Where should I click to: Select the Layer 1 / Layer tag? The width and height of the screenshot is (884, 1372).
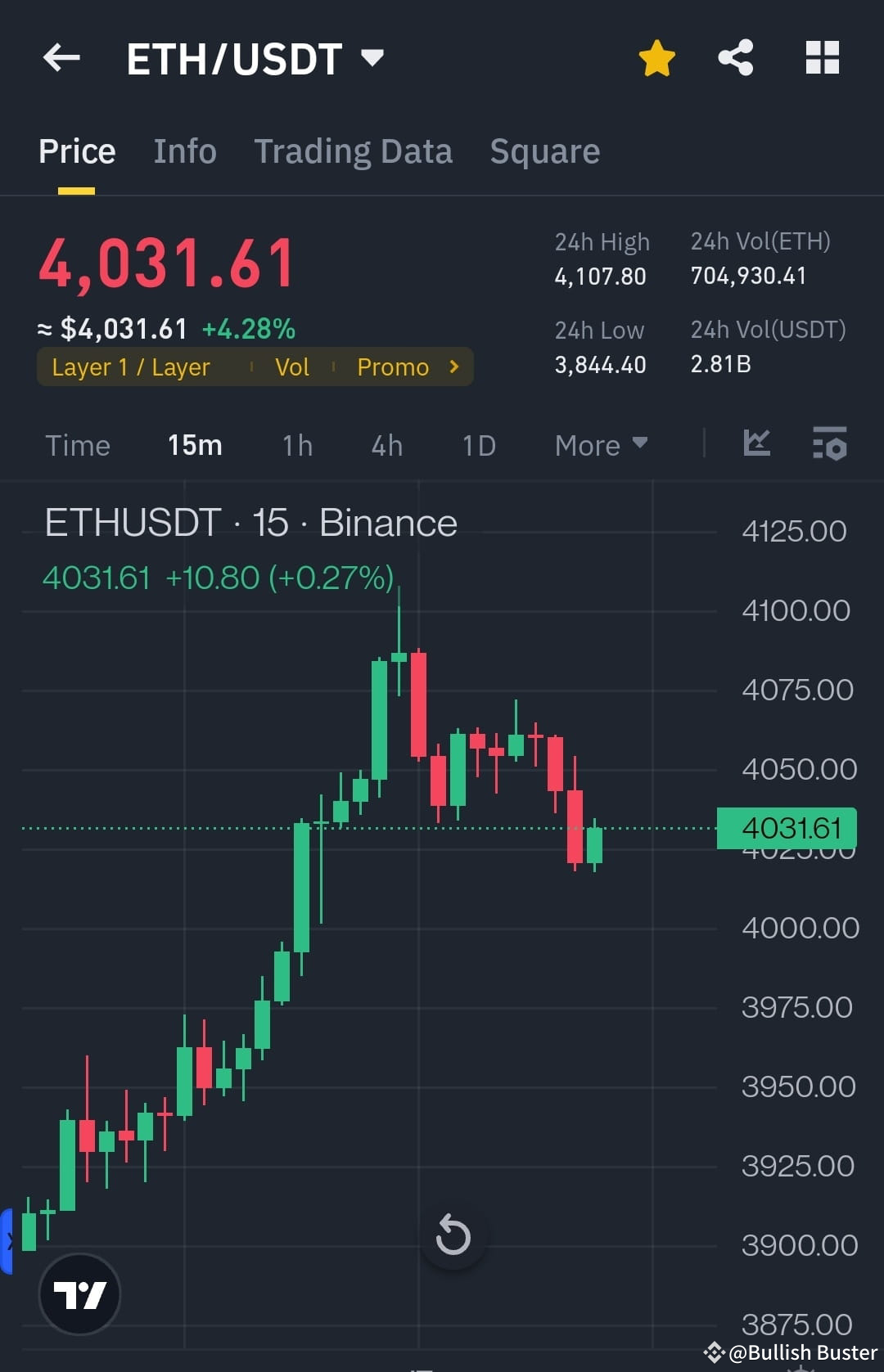(x=131, y=367)
